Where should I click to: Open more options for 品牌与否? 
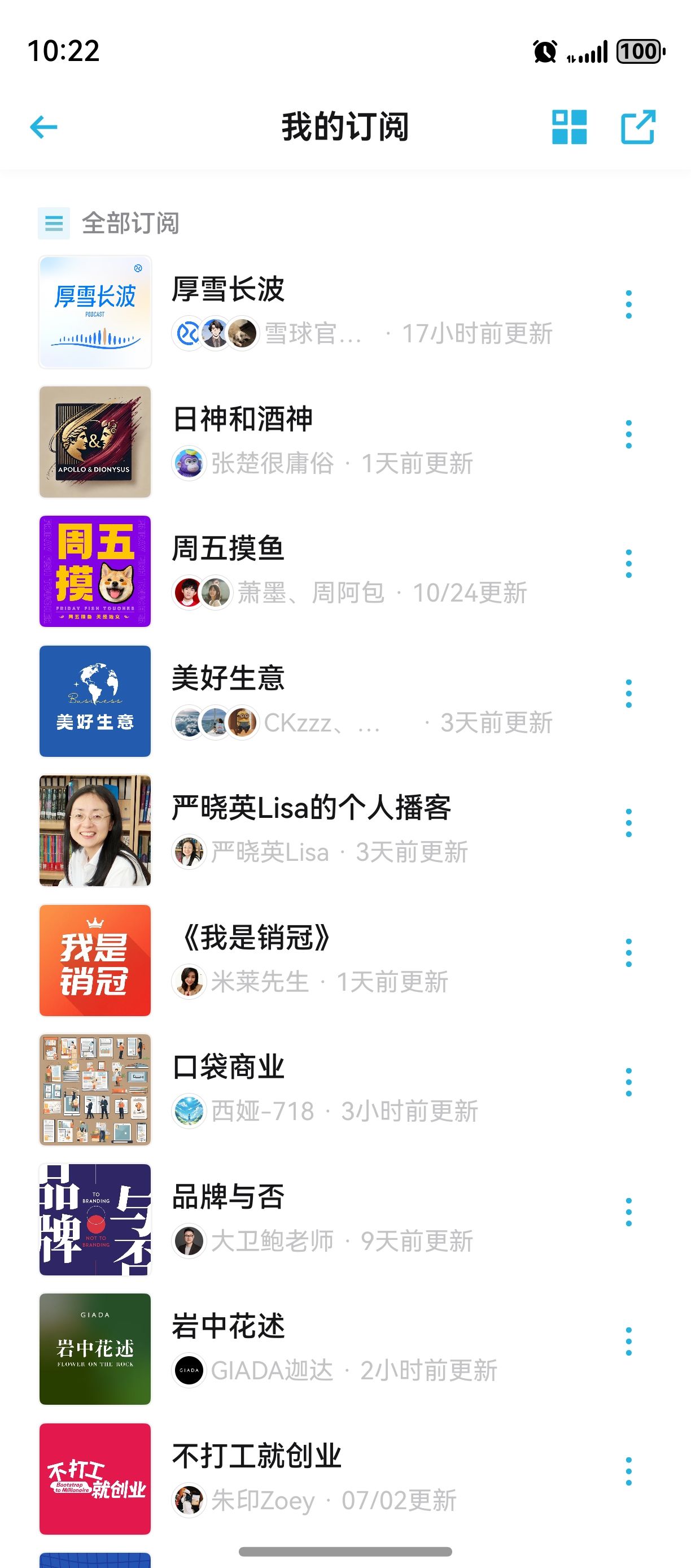[628, 1212]
